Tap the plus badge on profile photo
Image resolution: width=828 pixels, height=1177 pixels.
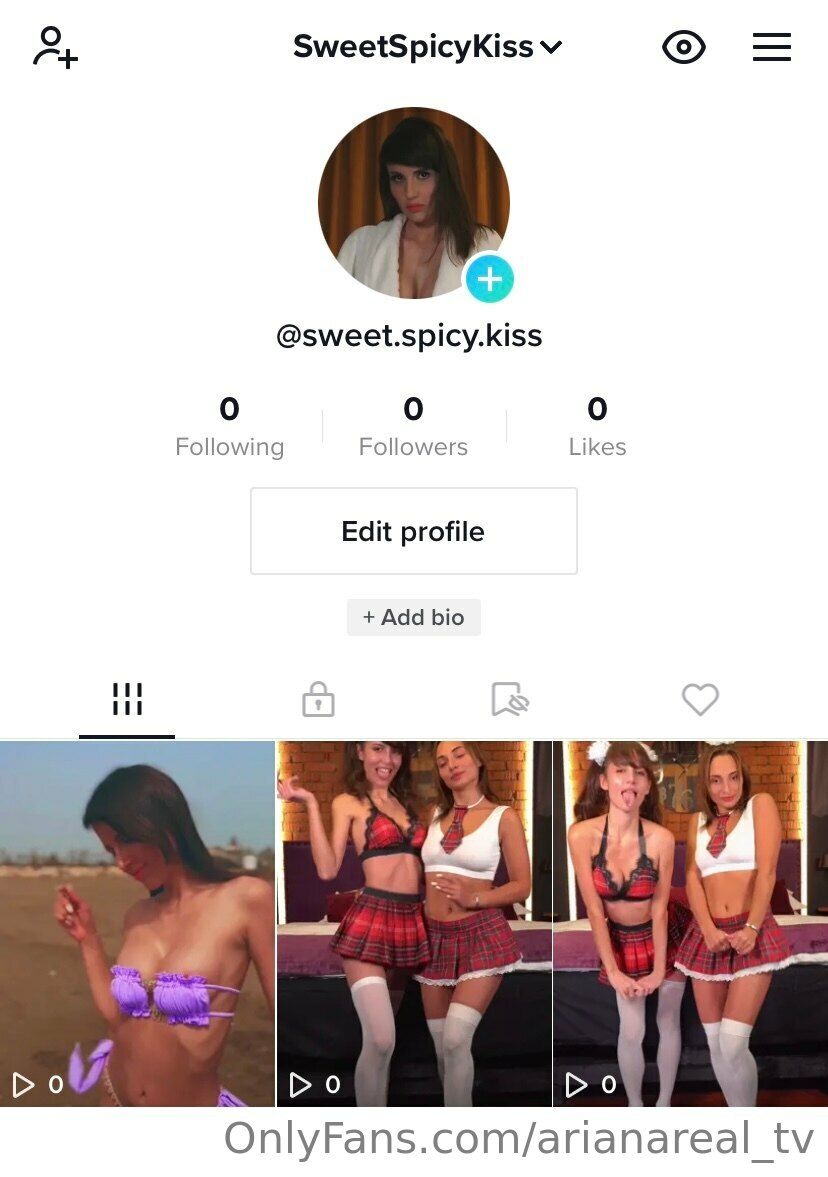pos(489,279)
